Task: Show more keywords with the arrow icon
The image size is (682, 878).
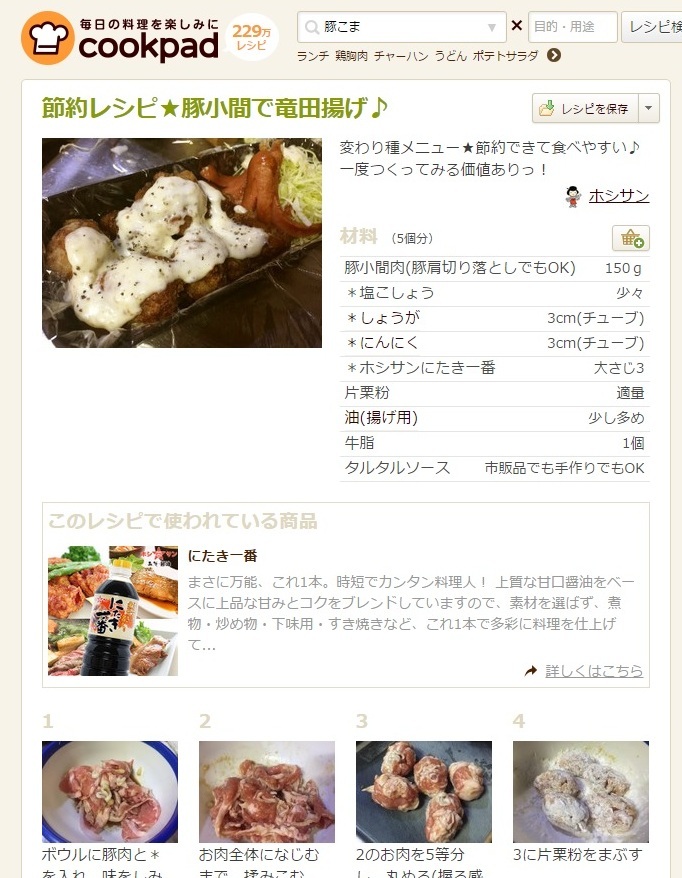Action: pyautogui.click(x=554, y=56)
